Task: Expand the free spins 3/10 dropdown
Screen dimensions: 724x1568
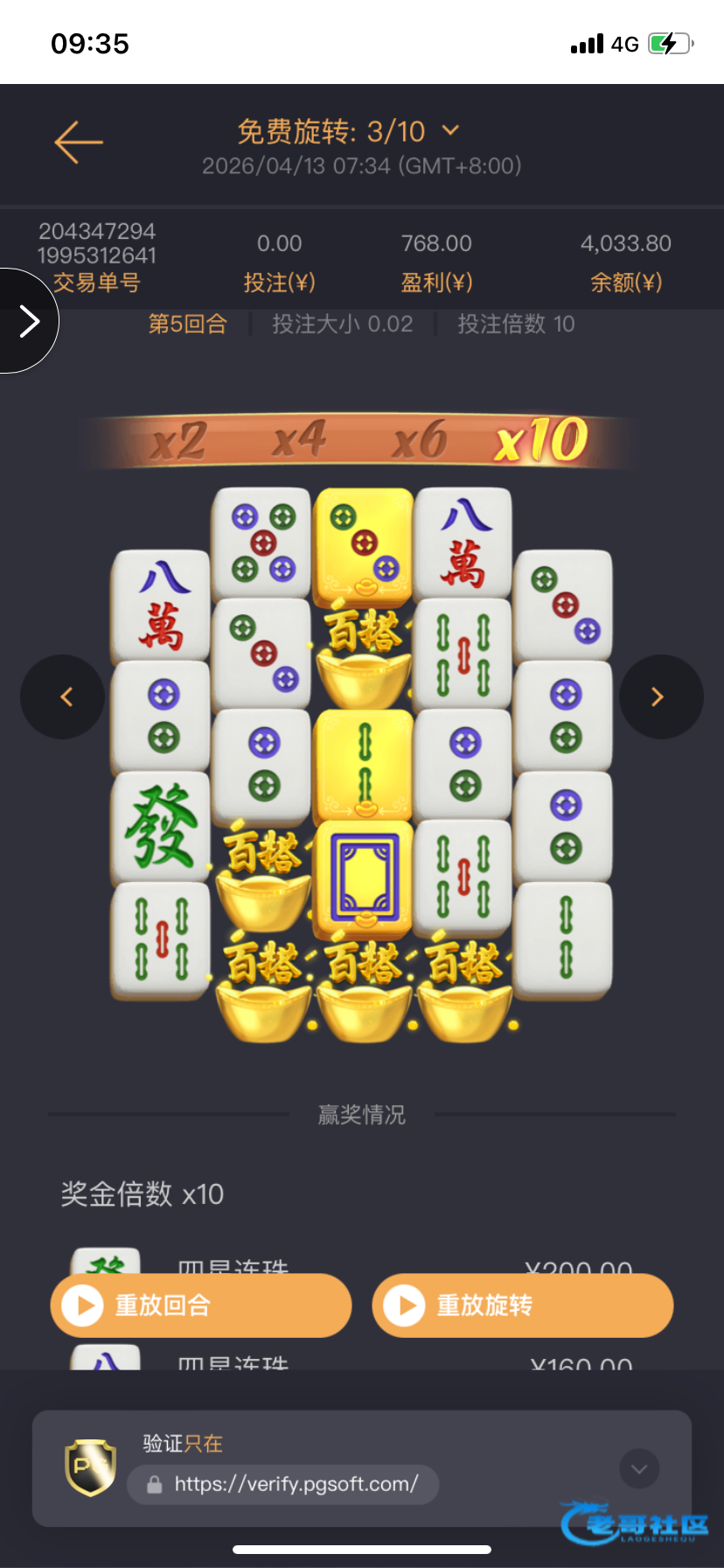Action: (x=450, y=130)
